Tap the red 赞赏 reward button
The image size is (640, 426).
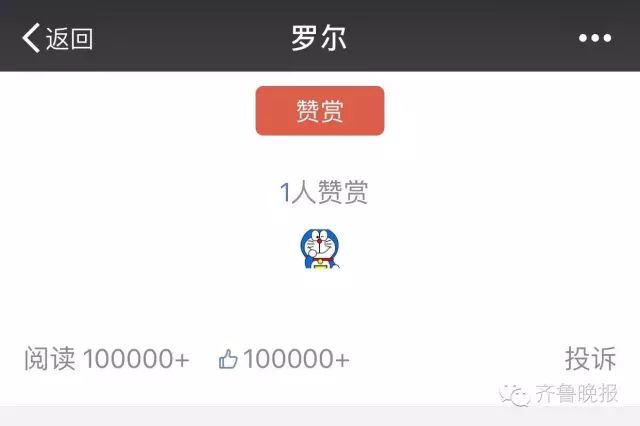point(320,111)
